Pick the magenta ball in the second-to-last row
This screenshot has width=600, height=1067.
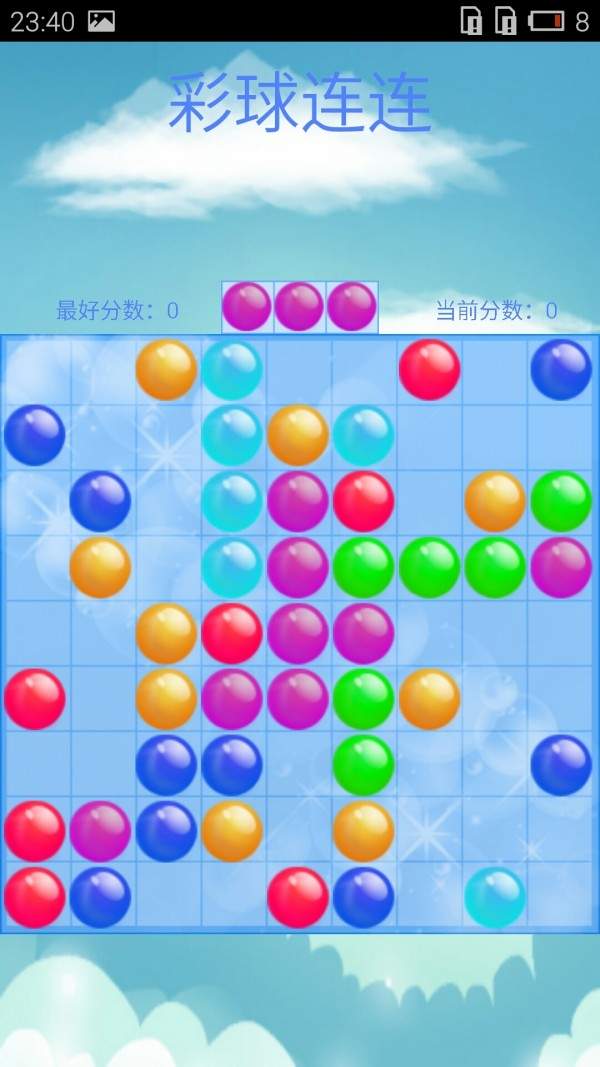click(101, 831)
